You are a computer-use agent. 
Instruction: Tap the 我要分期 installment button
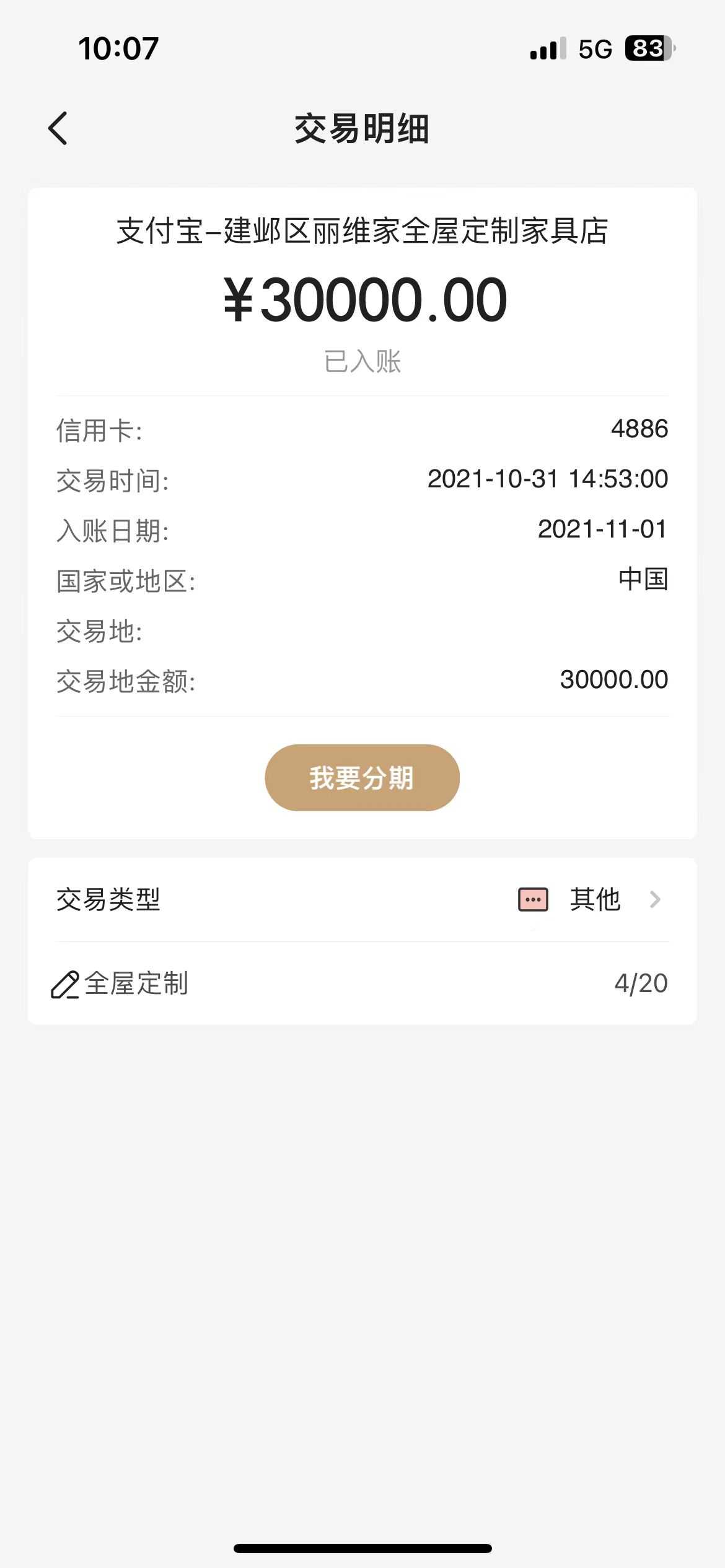(362, 778)
